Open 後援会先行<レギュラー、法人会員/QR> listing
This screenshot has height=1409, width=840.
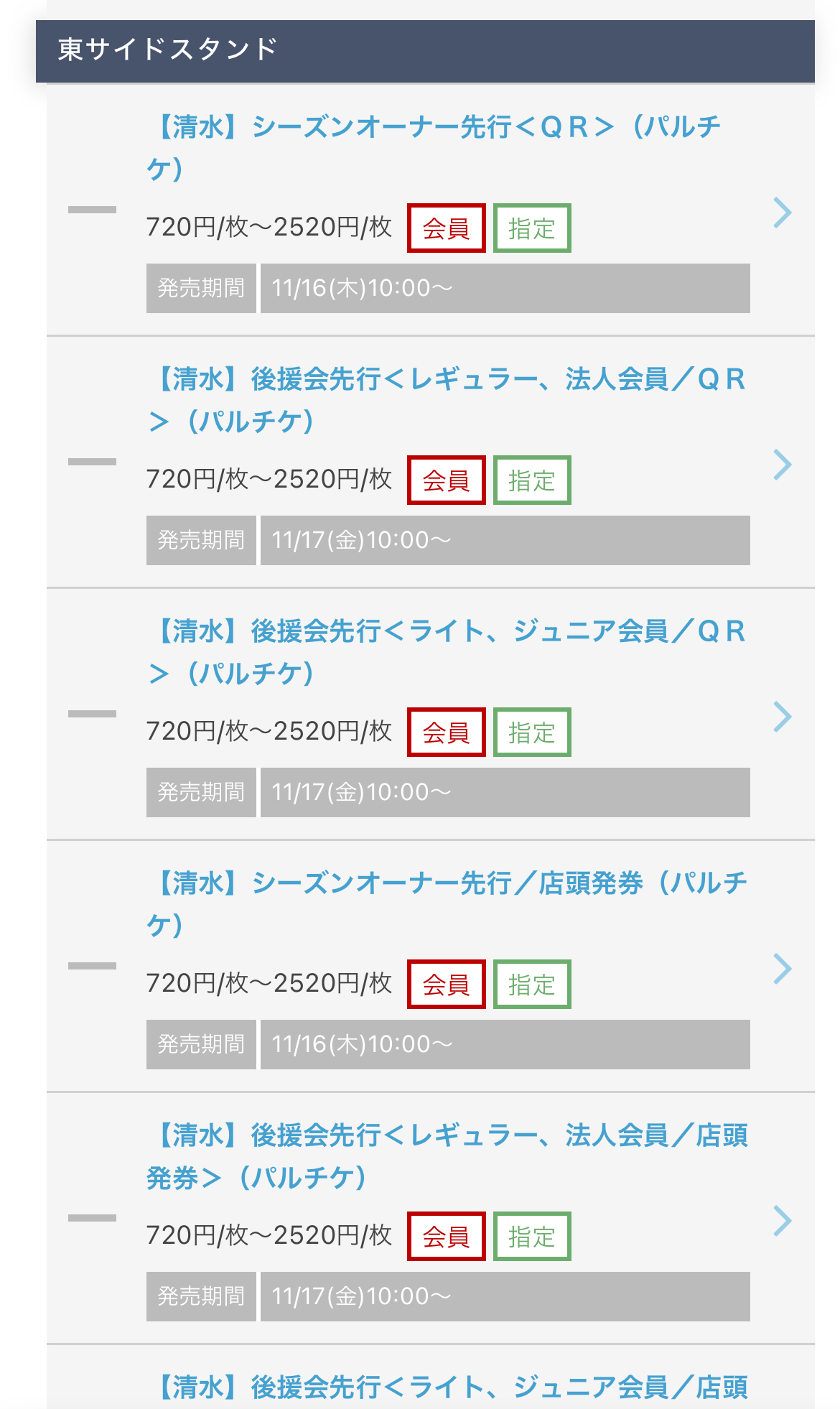click(431, 462)
